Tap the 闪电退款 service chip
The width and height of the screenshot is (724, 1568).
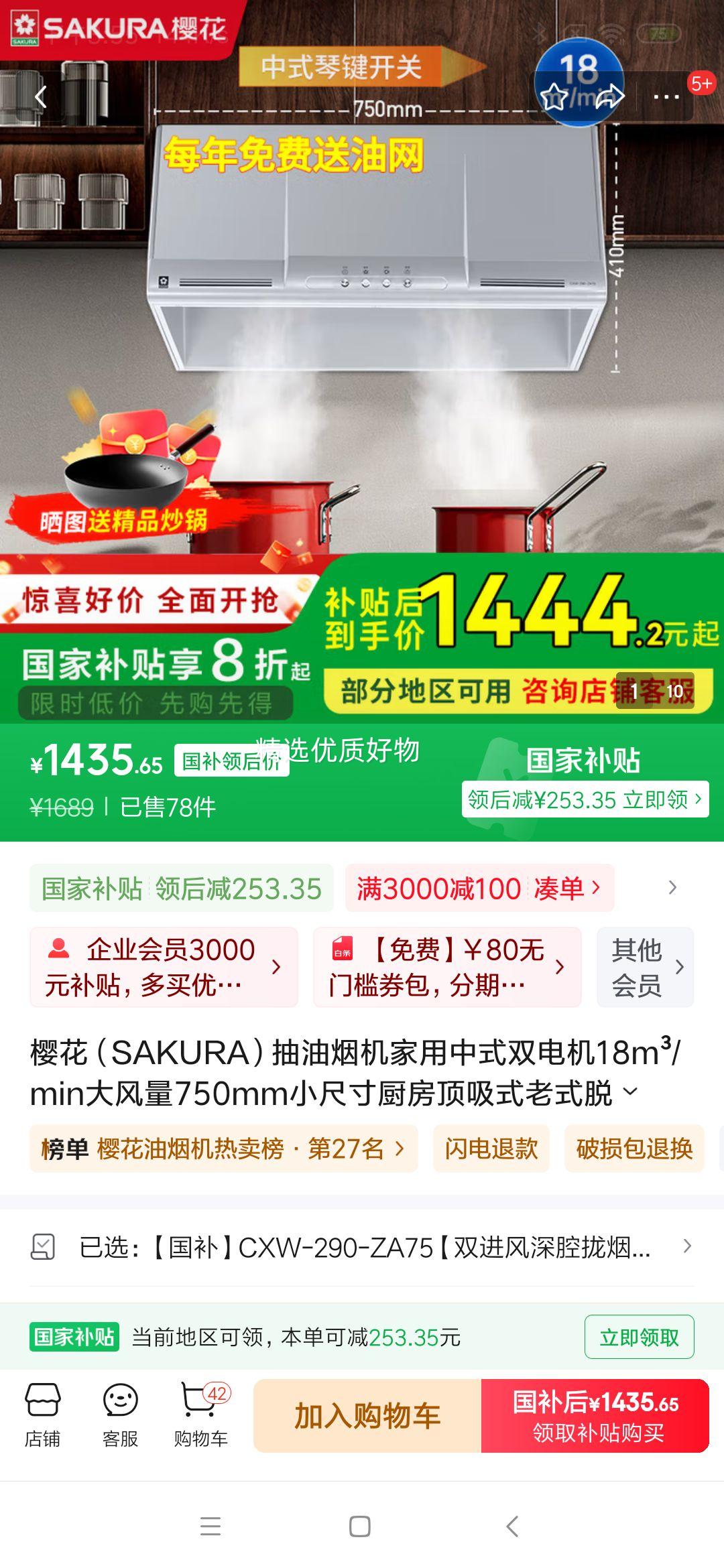tap(491, 1149)
